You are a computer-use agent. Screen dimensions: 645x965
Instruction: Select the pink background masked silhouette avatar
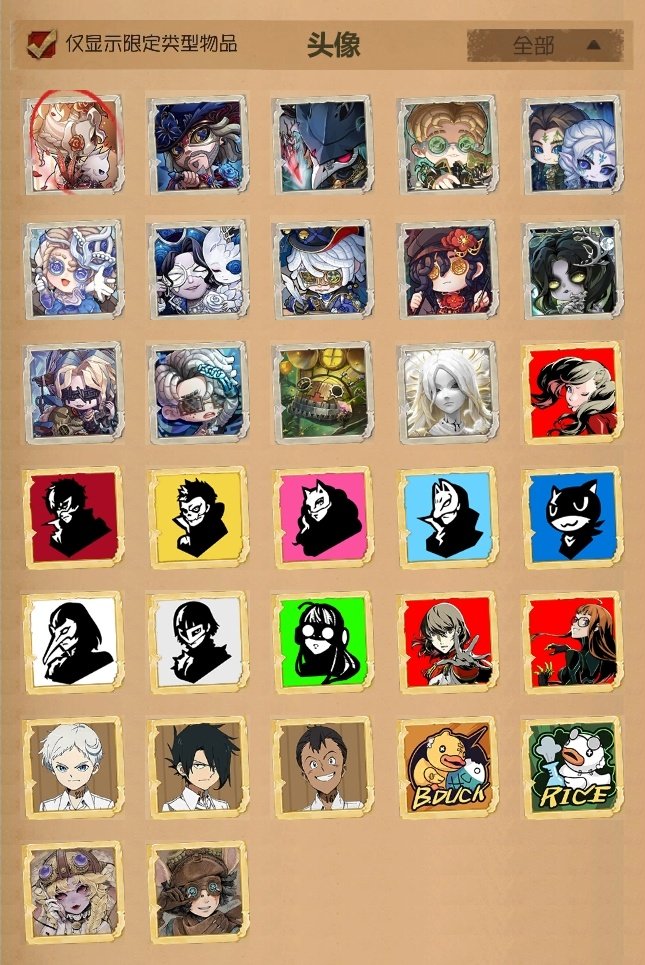322,518
